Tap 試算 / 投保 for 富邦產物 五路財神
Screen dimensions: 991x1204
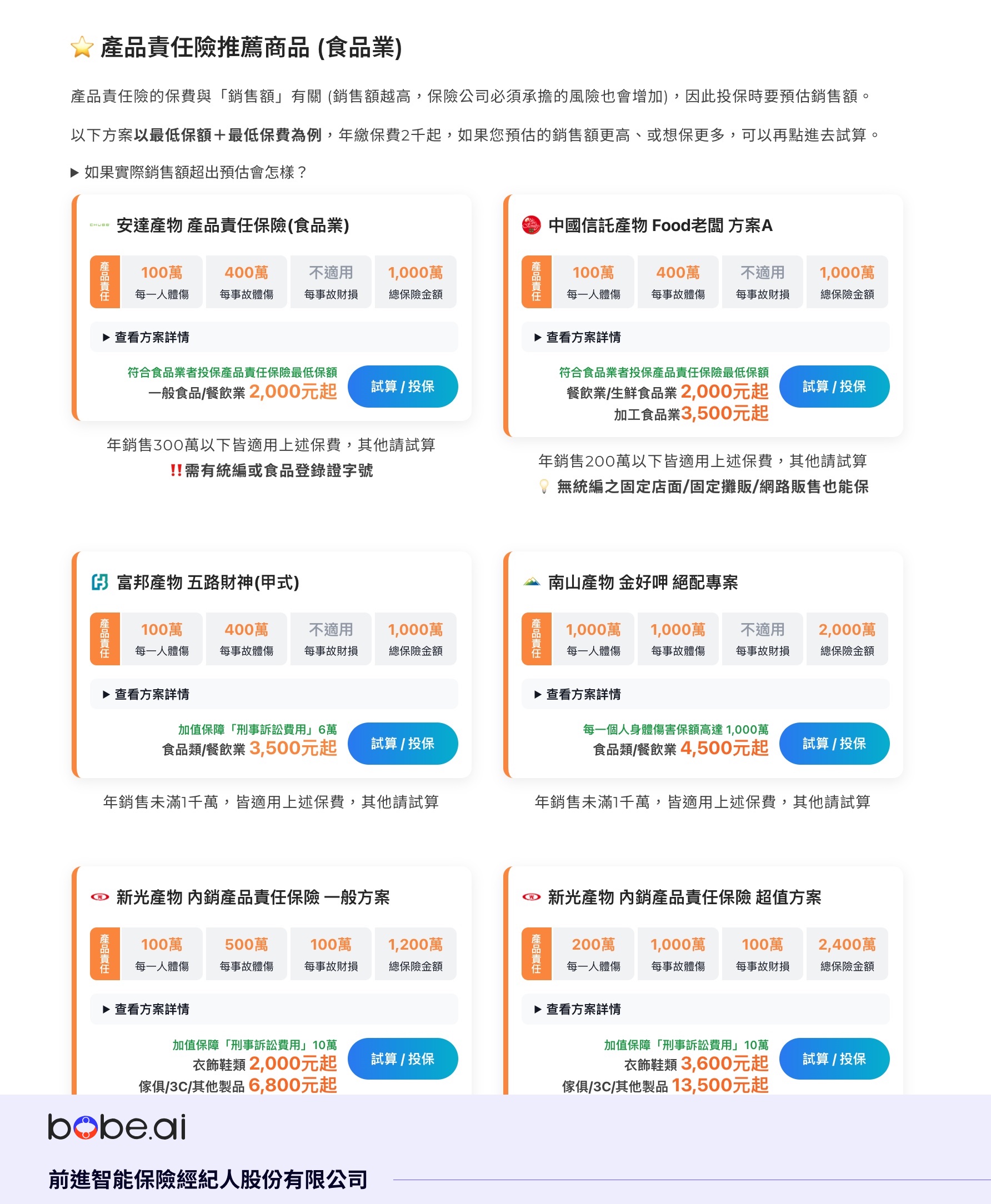pos(402,744)
